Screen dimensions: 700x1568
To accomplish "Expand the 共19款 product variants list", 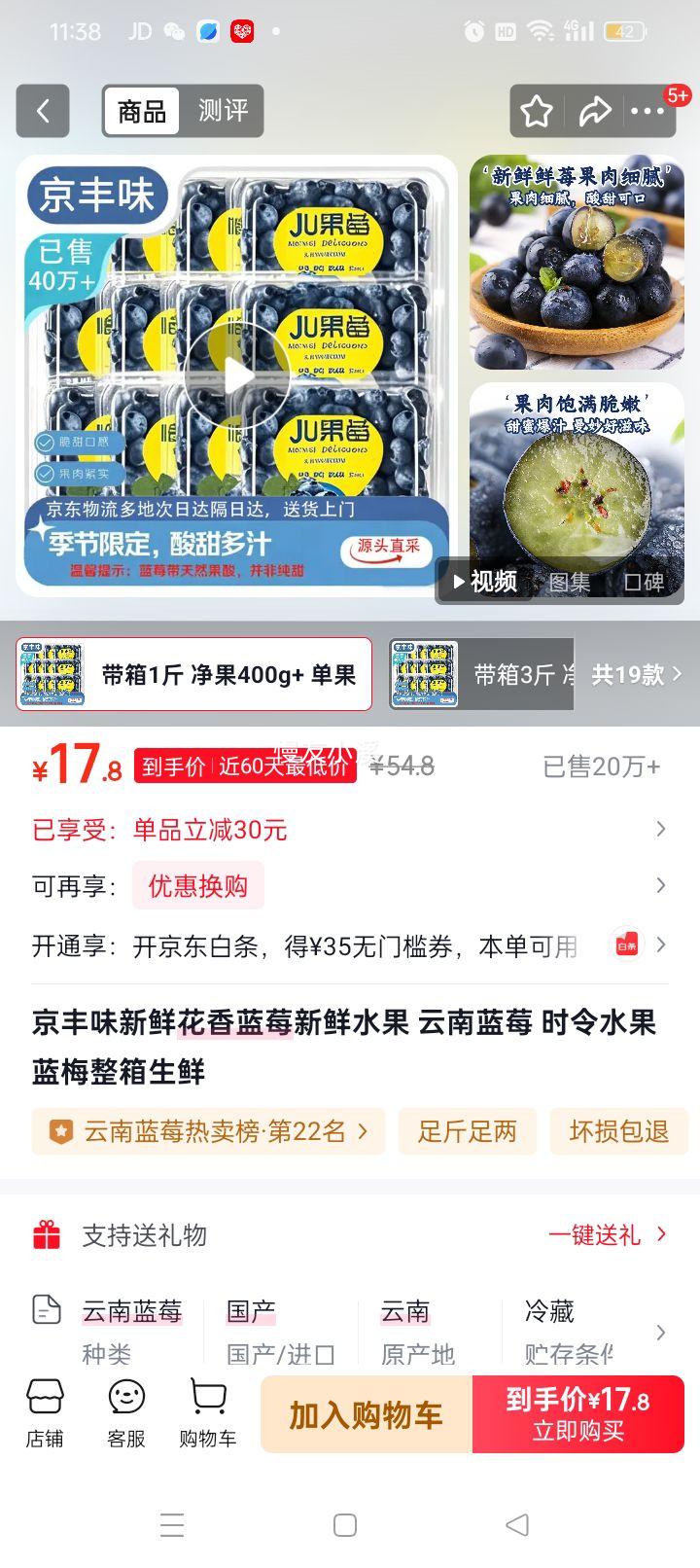I will tap(637, 674).
